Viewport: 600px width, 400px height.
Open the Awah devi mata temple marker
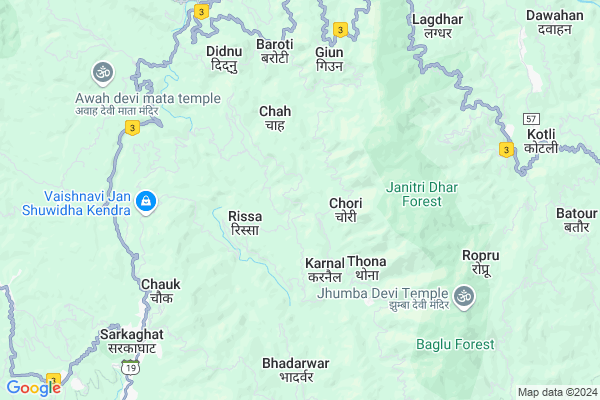pos(100,72)
